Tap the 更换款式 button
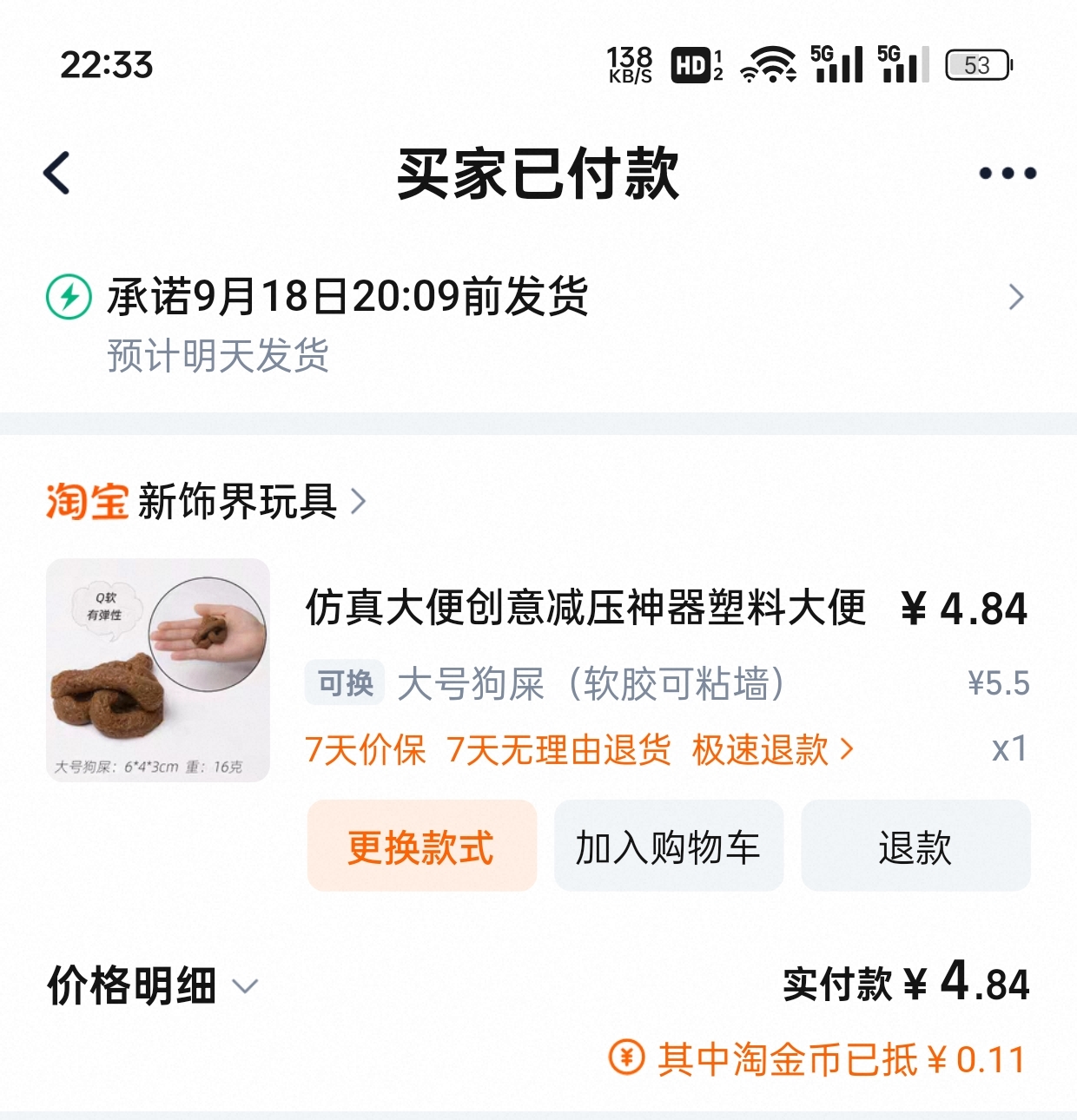The height and width of the screenshot is (1120, 1077). click(421, 847)
